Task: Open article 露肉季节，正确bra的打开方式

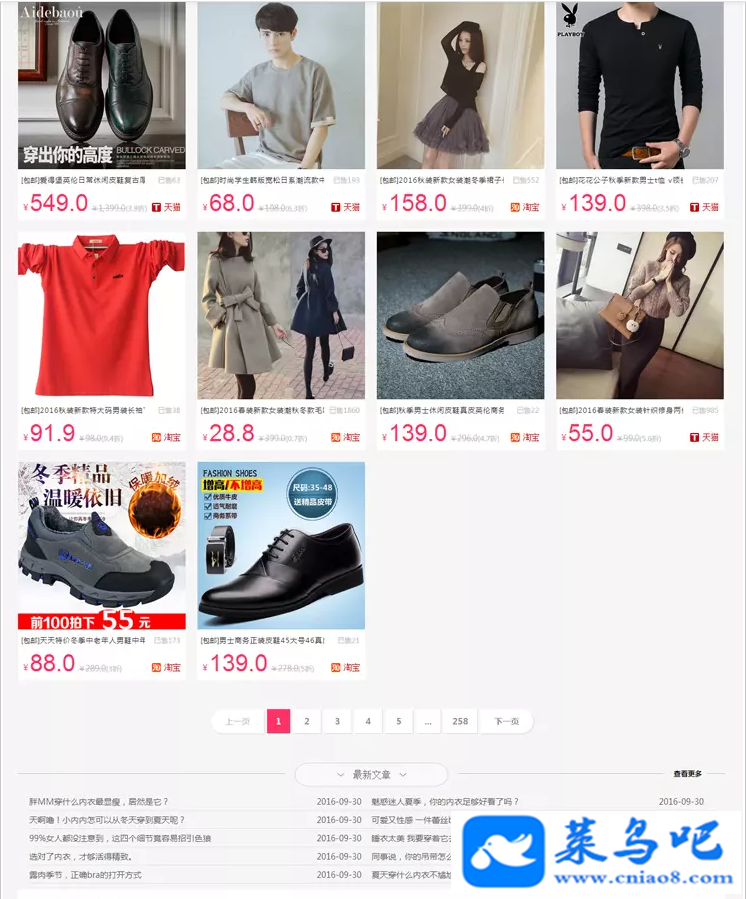Action: click(85, 875)
